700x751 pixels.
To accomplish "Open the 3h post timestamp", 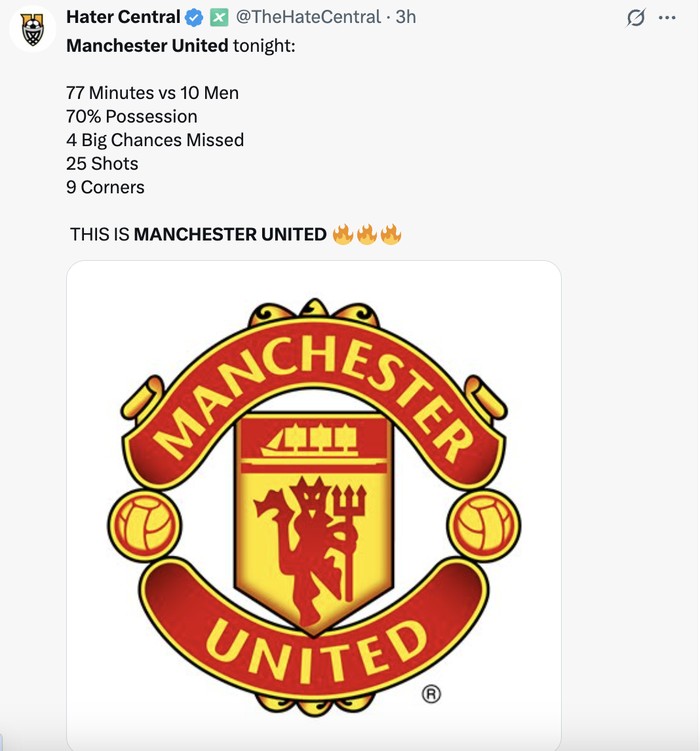I will pyautogui.click(x=405, y=17).
